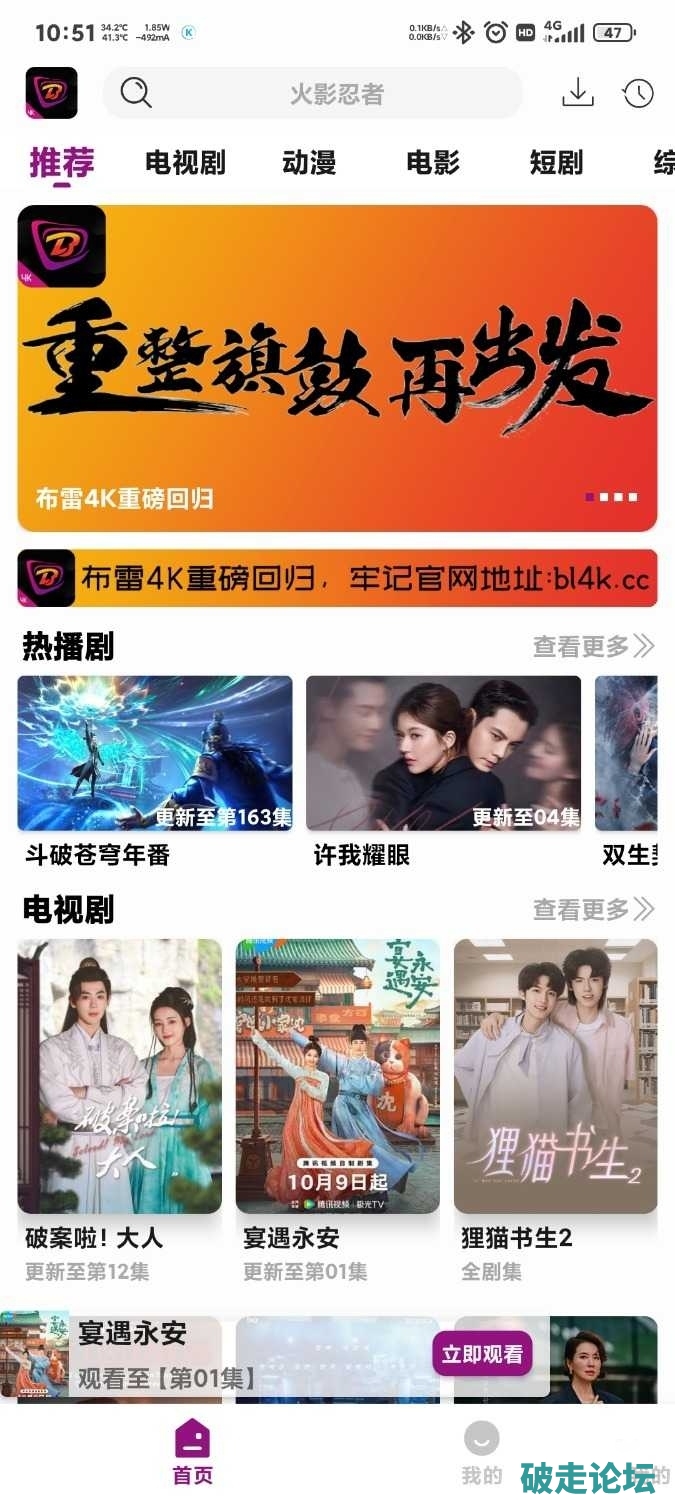
Task: Open the downloads icon
Action: [x=577, y=93]
